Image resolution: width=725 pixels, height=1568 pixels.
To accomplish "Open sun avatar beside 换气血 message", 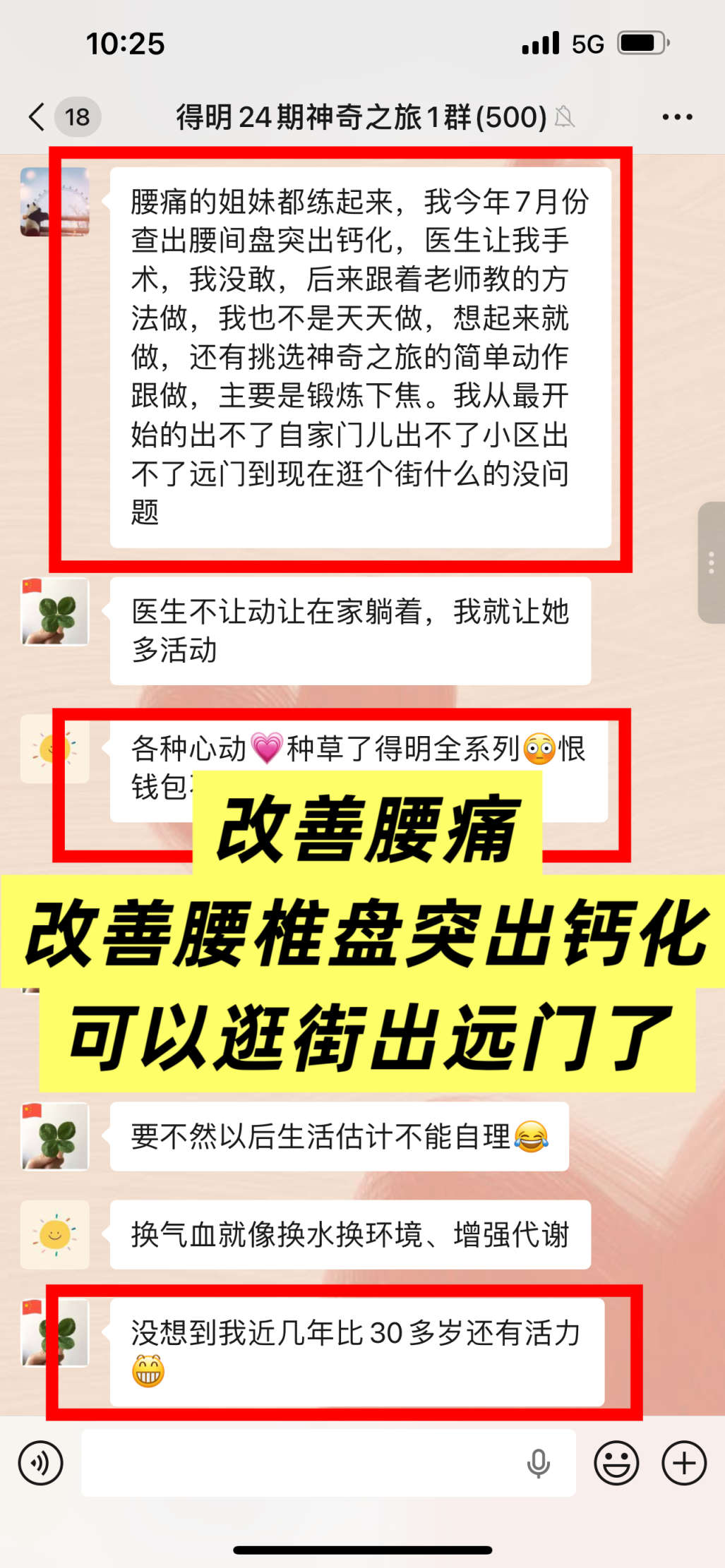I will tap(54, 1234).
